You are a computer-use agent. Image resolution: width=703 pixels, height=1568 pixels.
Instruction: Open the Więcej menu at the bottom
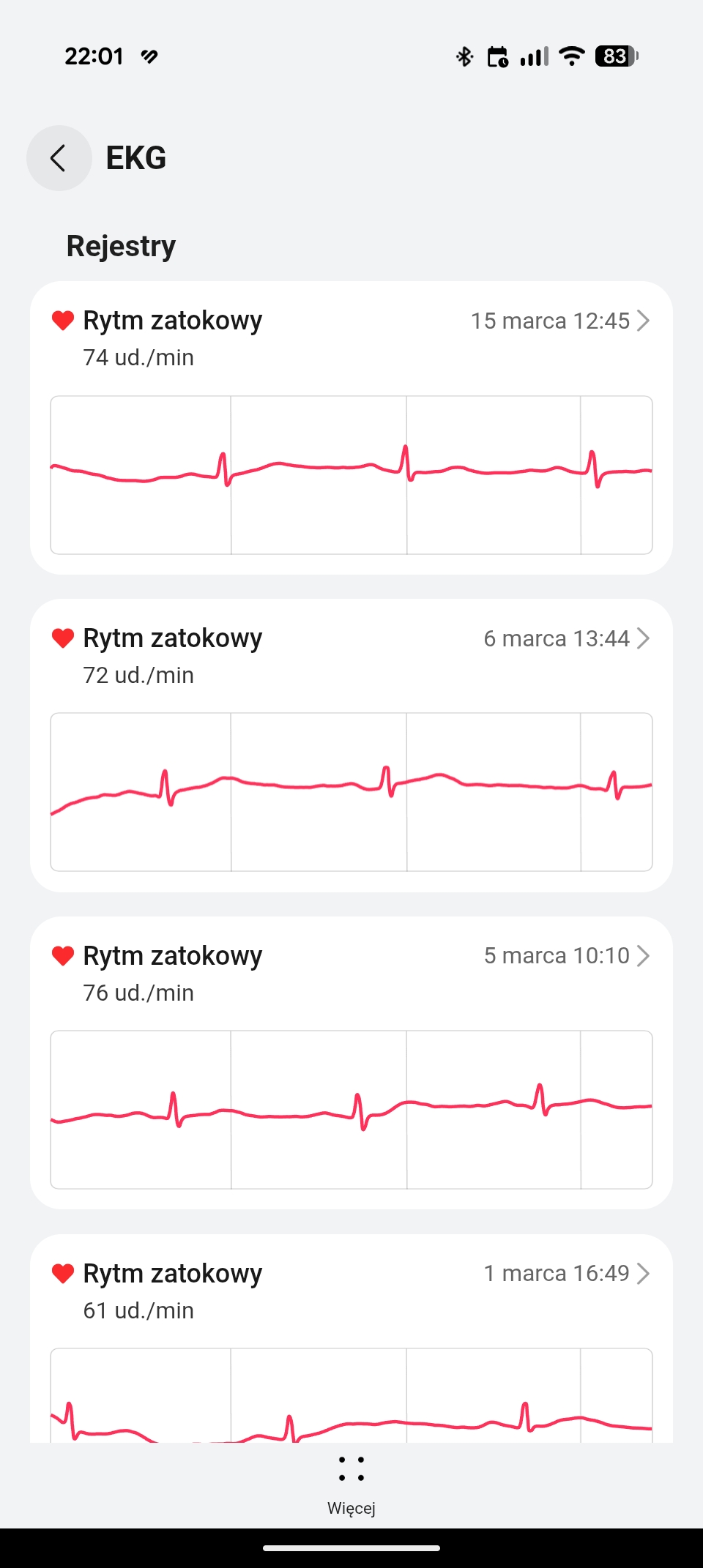[x=351, y=1485]
